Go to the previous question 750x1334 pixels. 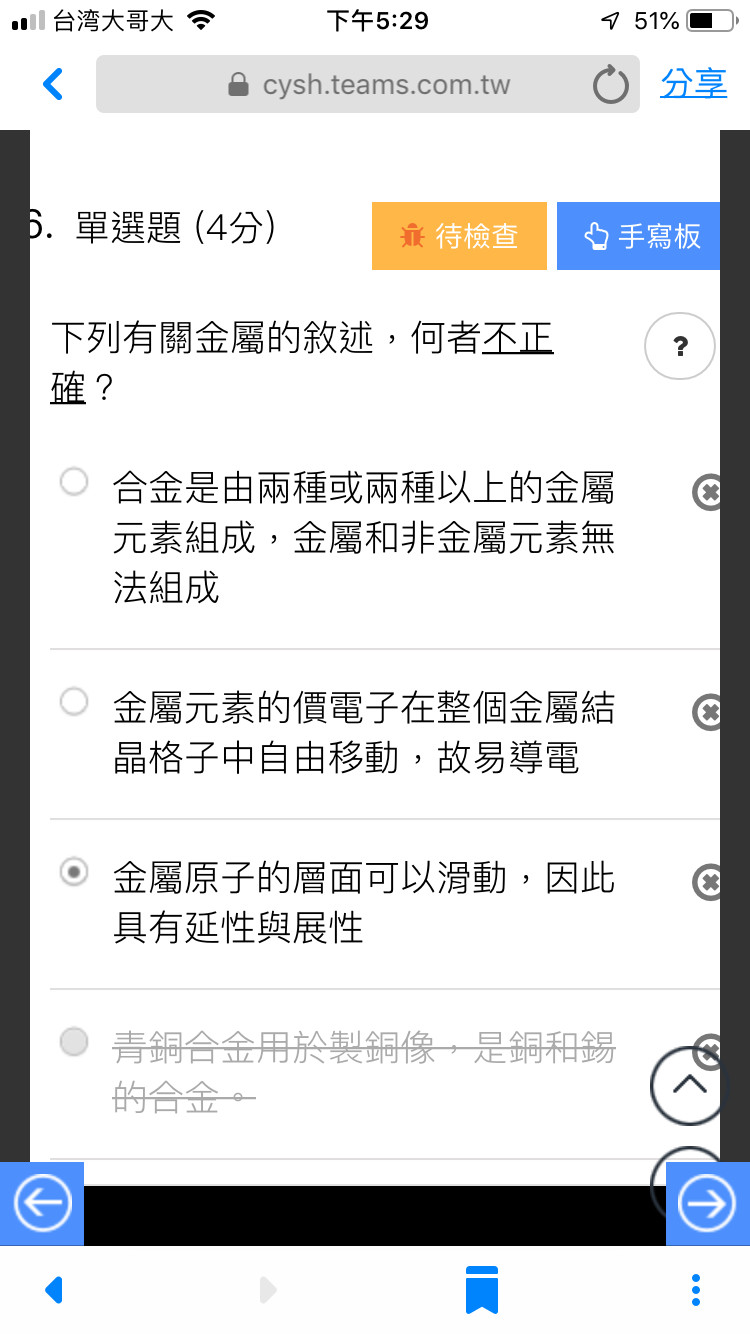click(x=42, y=1204)
